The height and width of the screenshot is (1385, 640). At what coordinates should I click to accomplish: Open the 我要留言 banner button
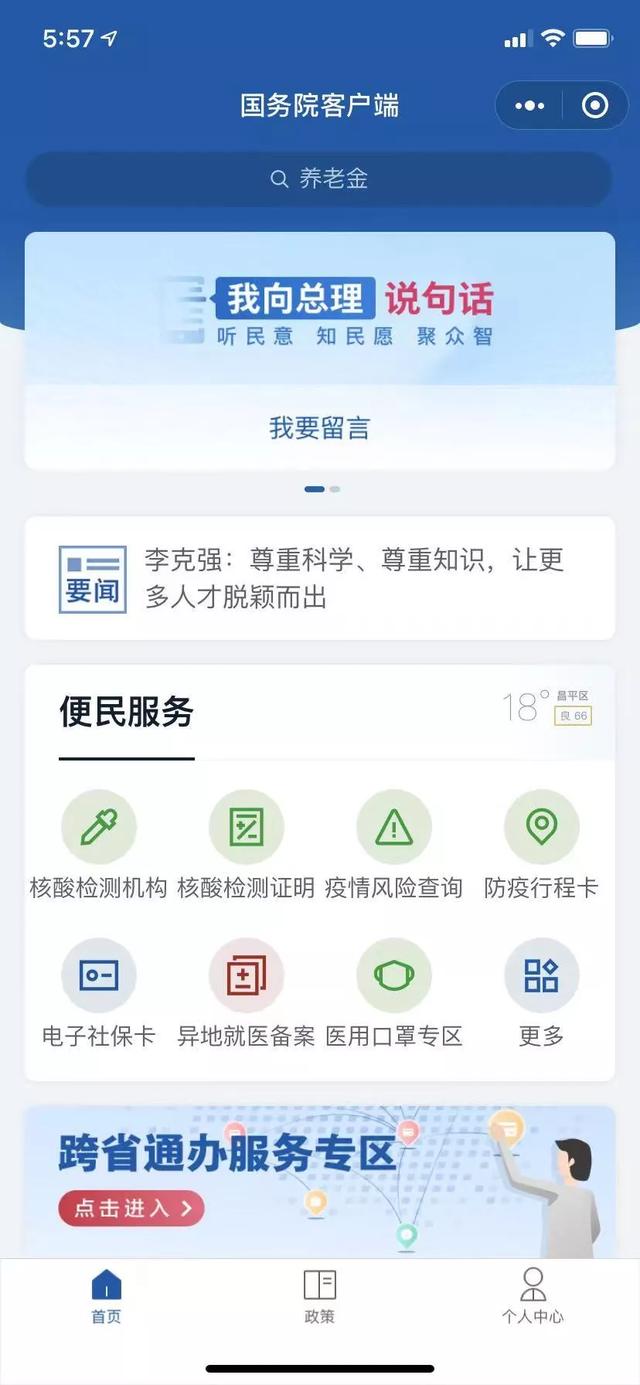point(319,428)
